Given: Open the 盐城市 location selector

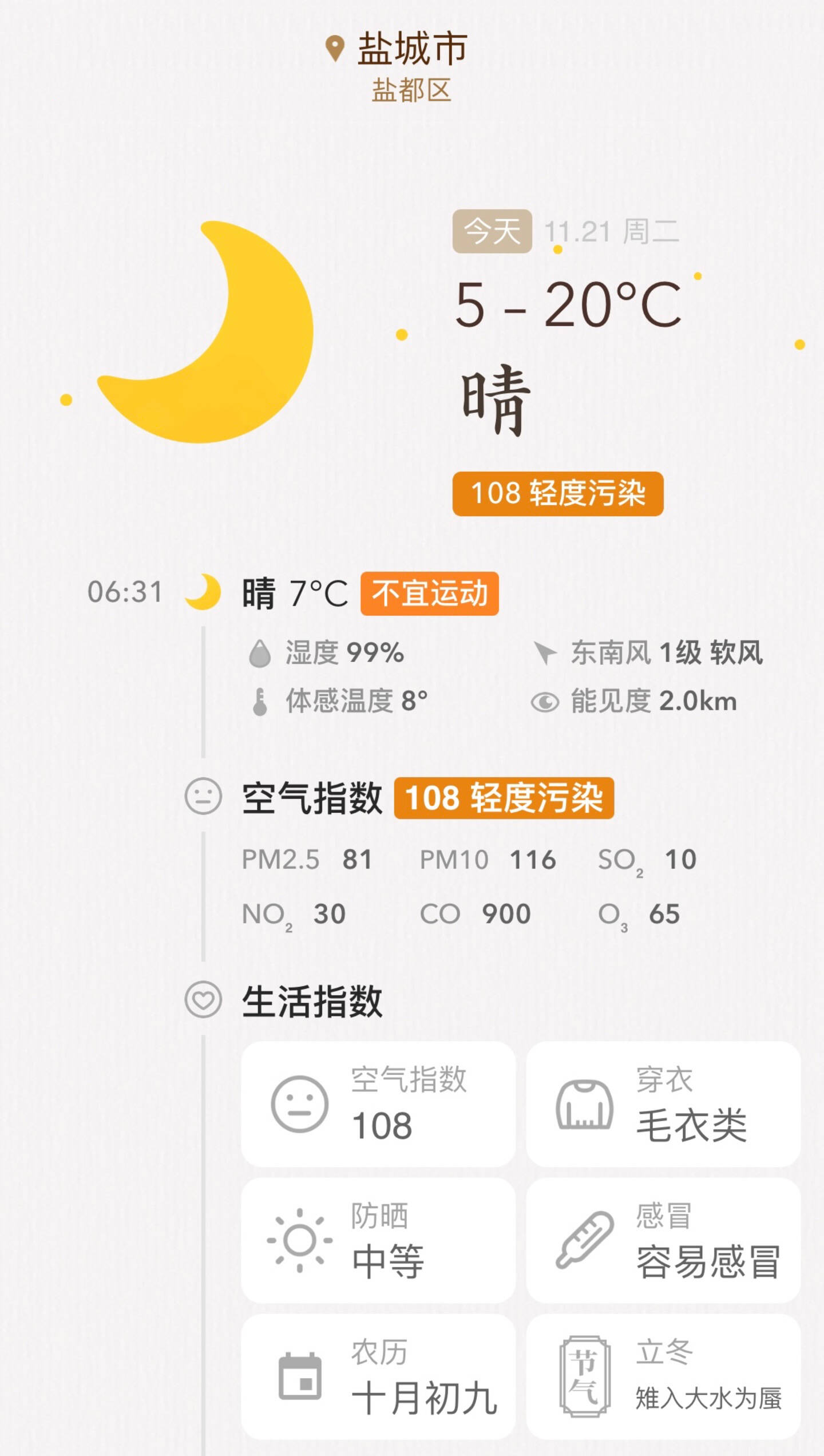Looking at the screenshot, I should click(x=411, y=49).
